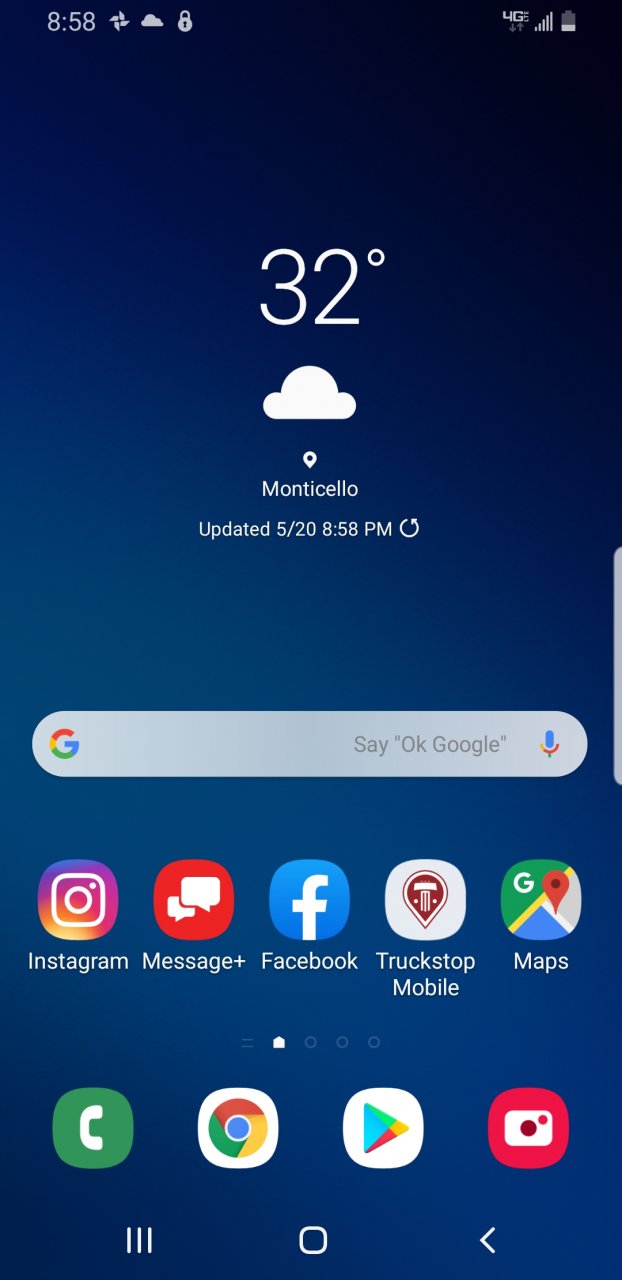This screenshot has height=1280, width=622.
Task: Refresh the weather widget update
Action: click(409, 528)
